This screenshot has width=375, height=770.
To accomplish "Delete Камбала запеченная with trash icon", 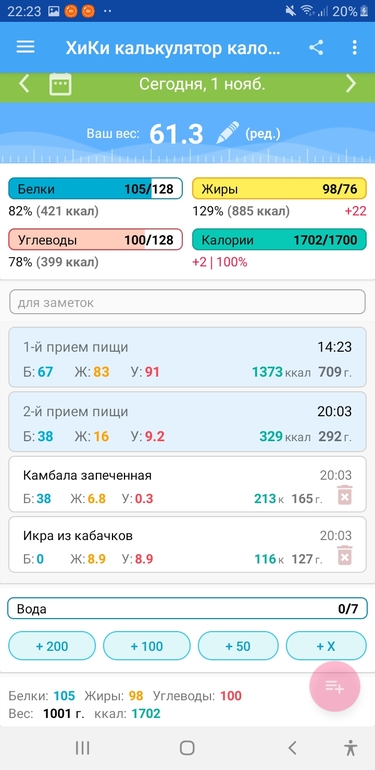I will [x=345, y=495].
